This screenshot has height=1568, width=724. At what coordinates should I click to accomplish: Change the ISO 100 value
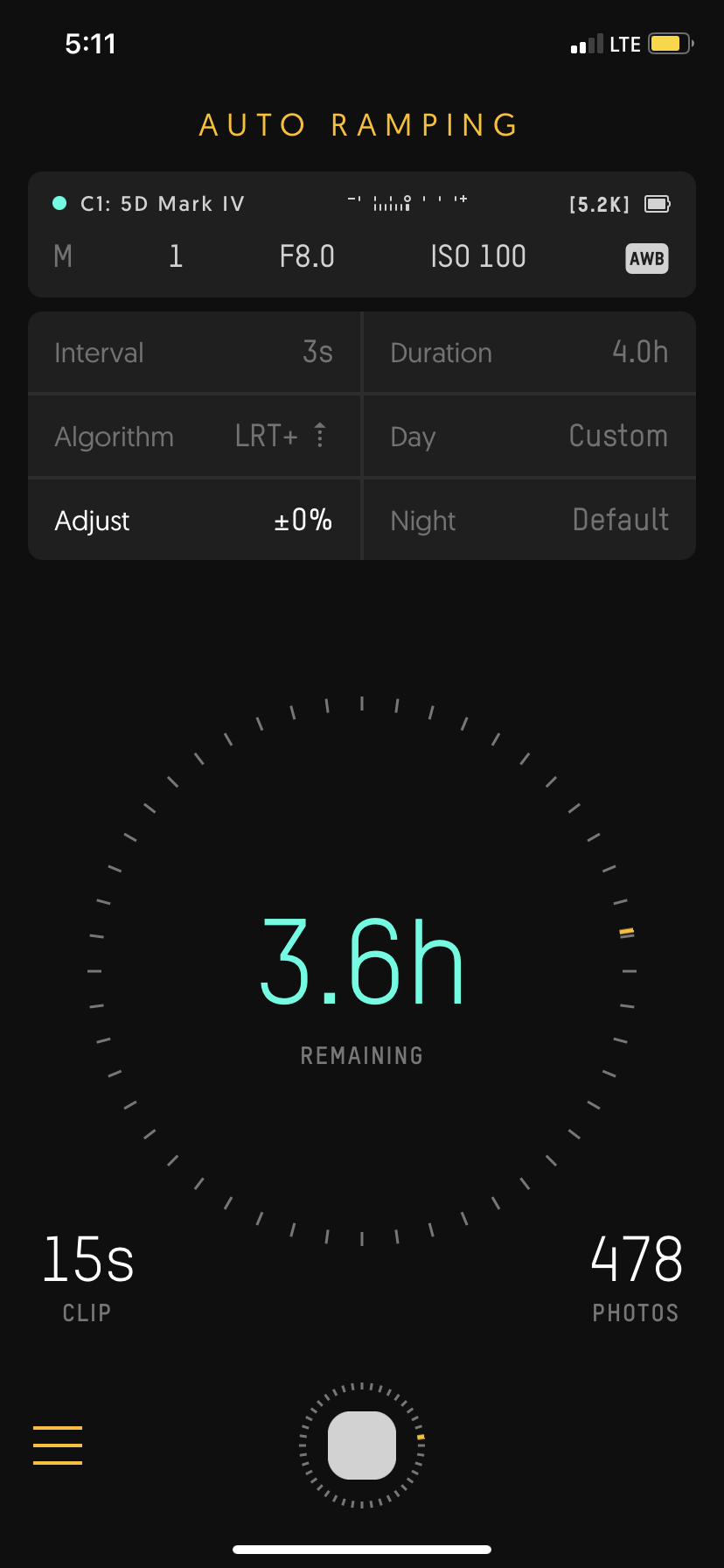(x=477, y=256)
